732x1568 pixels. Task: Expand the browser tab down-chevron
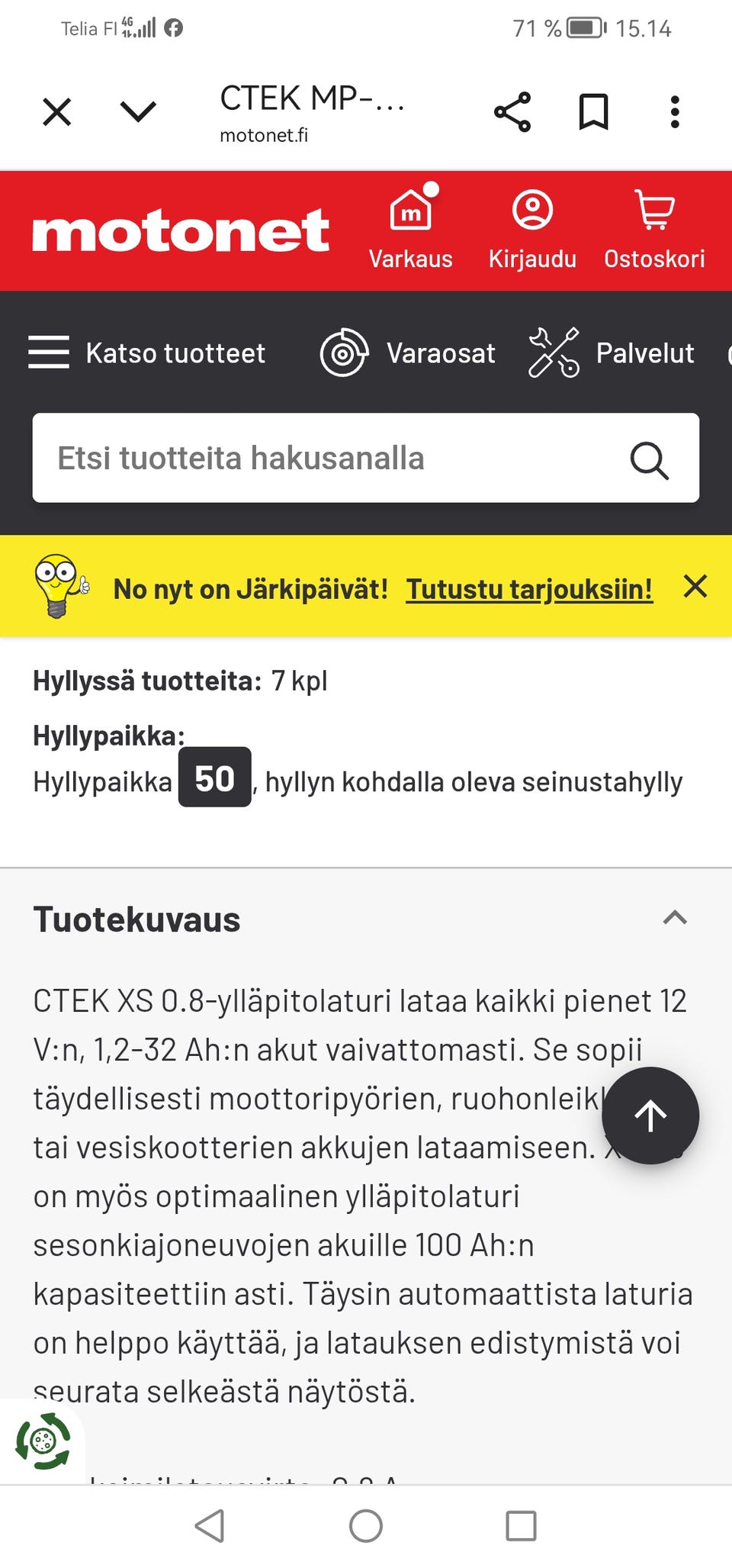pos(137,111)
